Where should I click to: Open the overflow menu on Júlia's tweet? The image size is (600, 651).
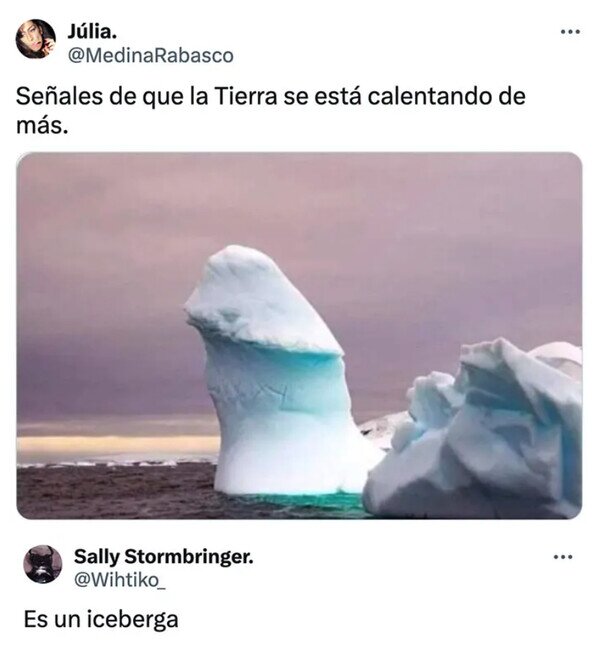click(x=570, y=32)
